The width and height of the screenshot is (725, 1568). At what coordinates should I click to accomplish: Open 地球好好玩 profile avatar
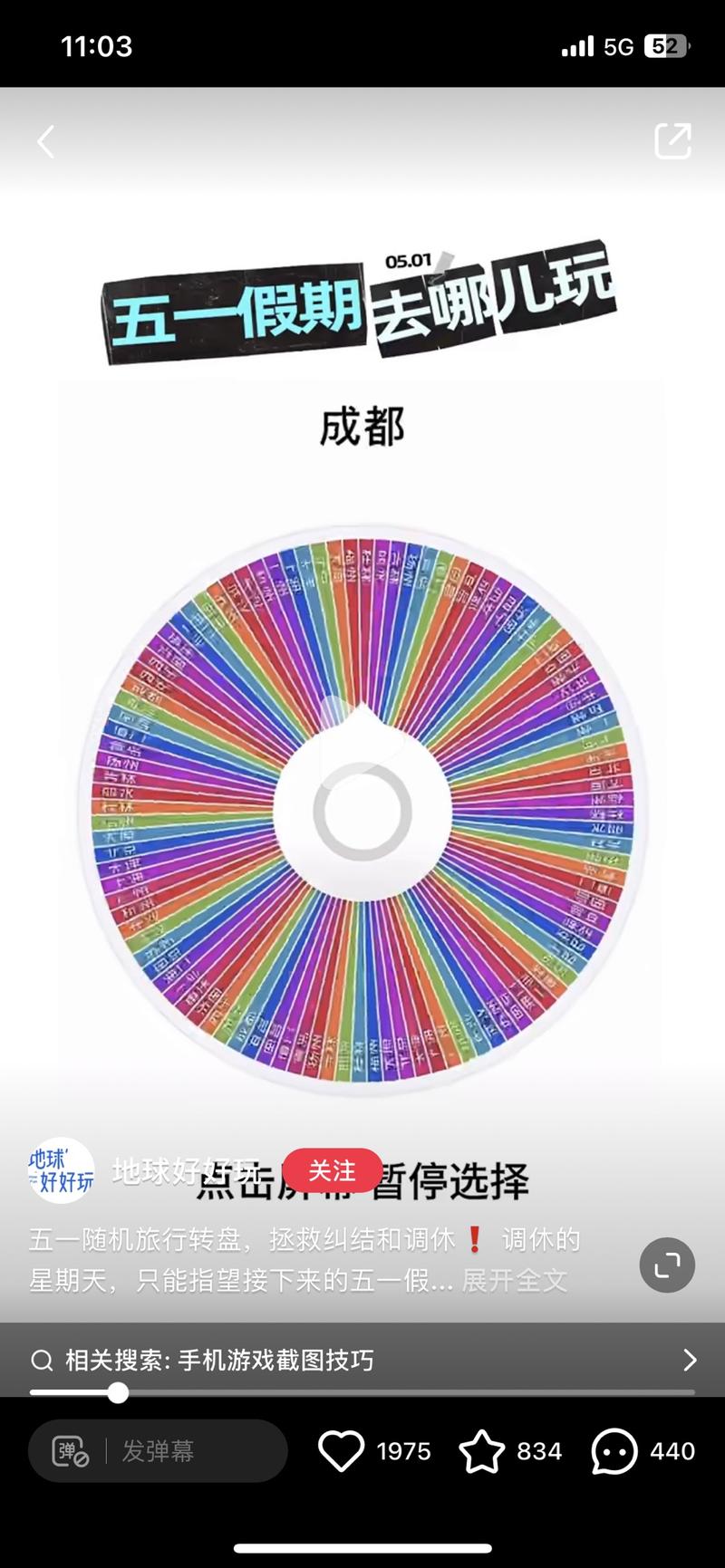62,1170
